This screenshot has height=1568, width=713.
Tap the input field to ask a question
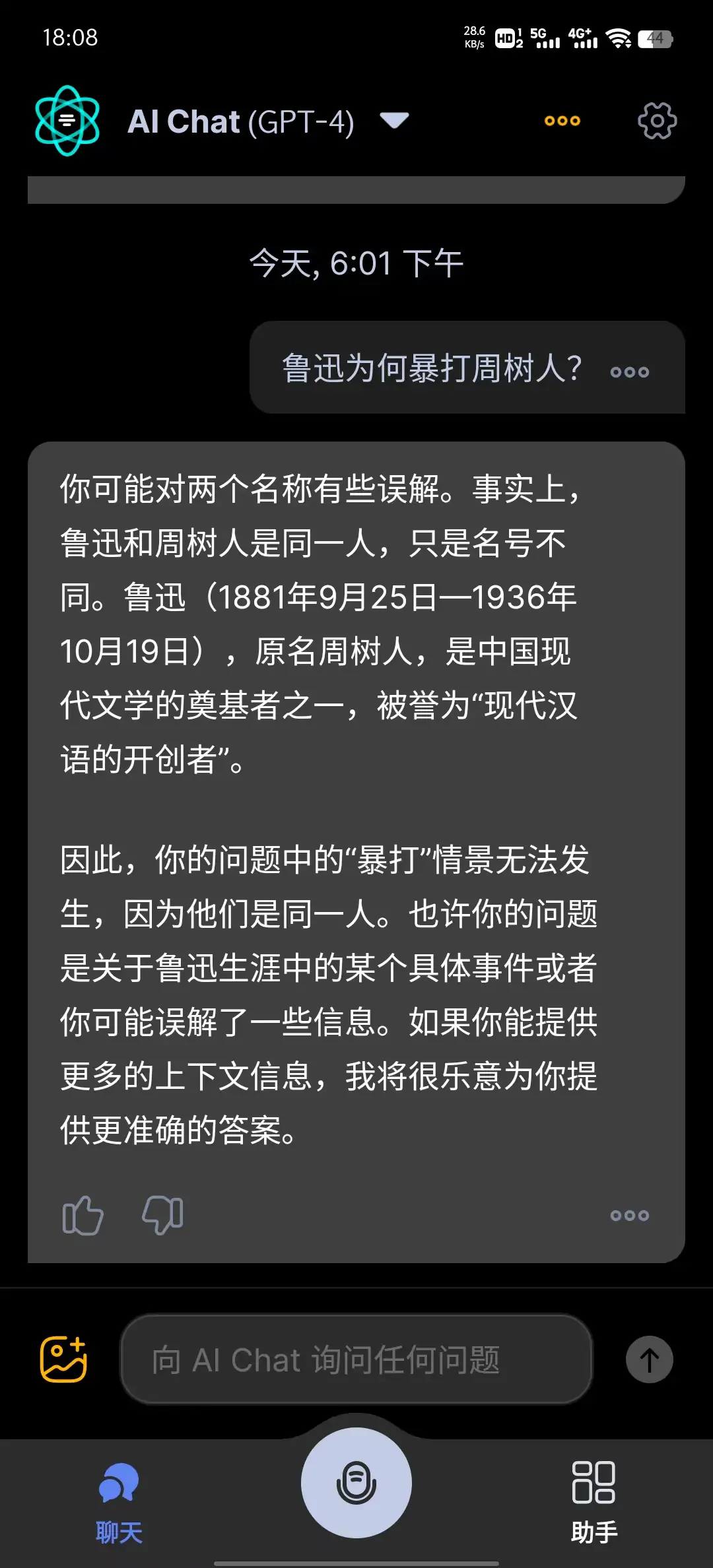pyautogui.click(x=356, y=1359)
